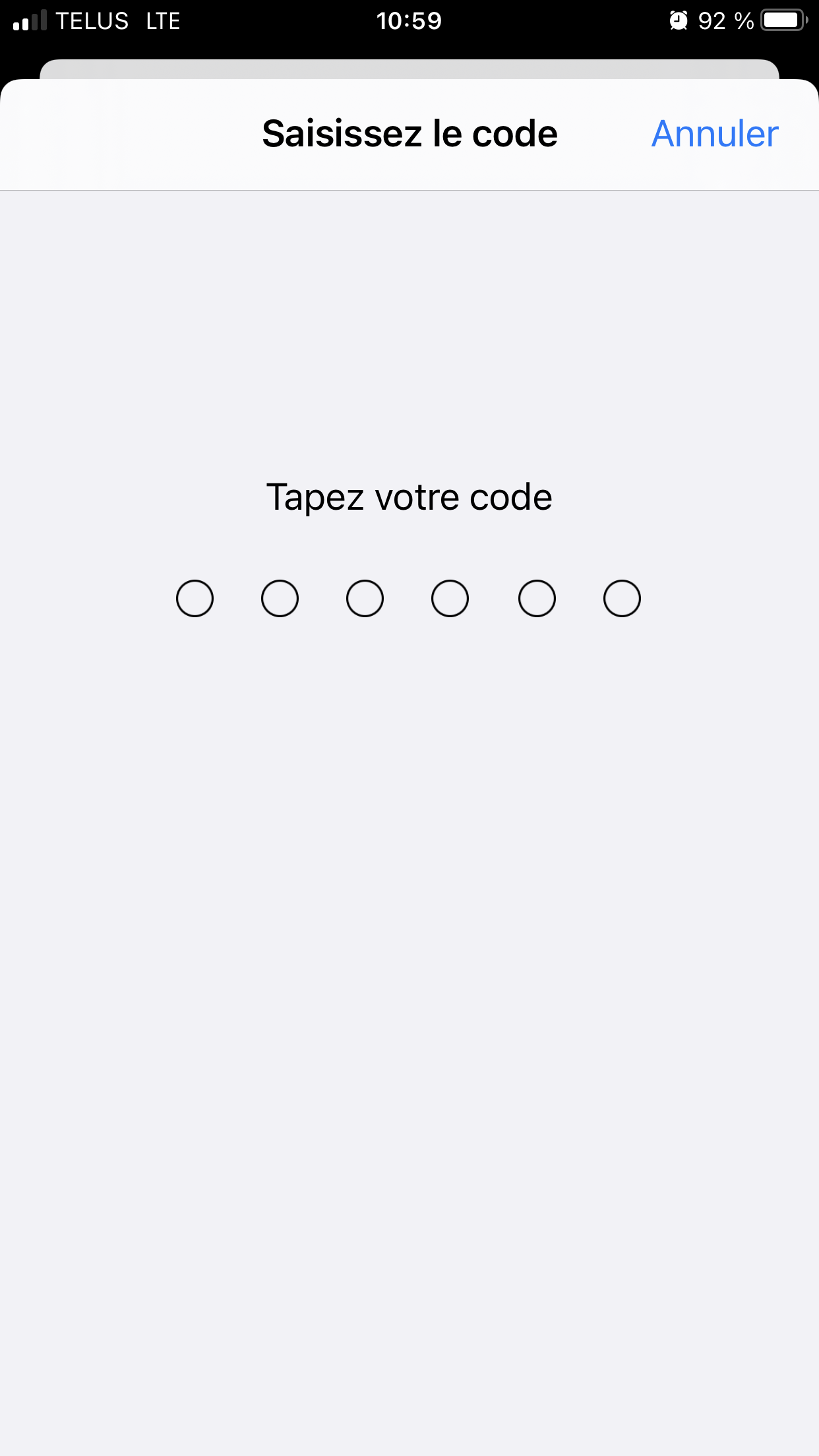Screen dimensions: 819x1456
Task: Tap Annuler to cancel code entry
Action: pyautogui.click(x=715, y=134)
